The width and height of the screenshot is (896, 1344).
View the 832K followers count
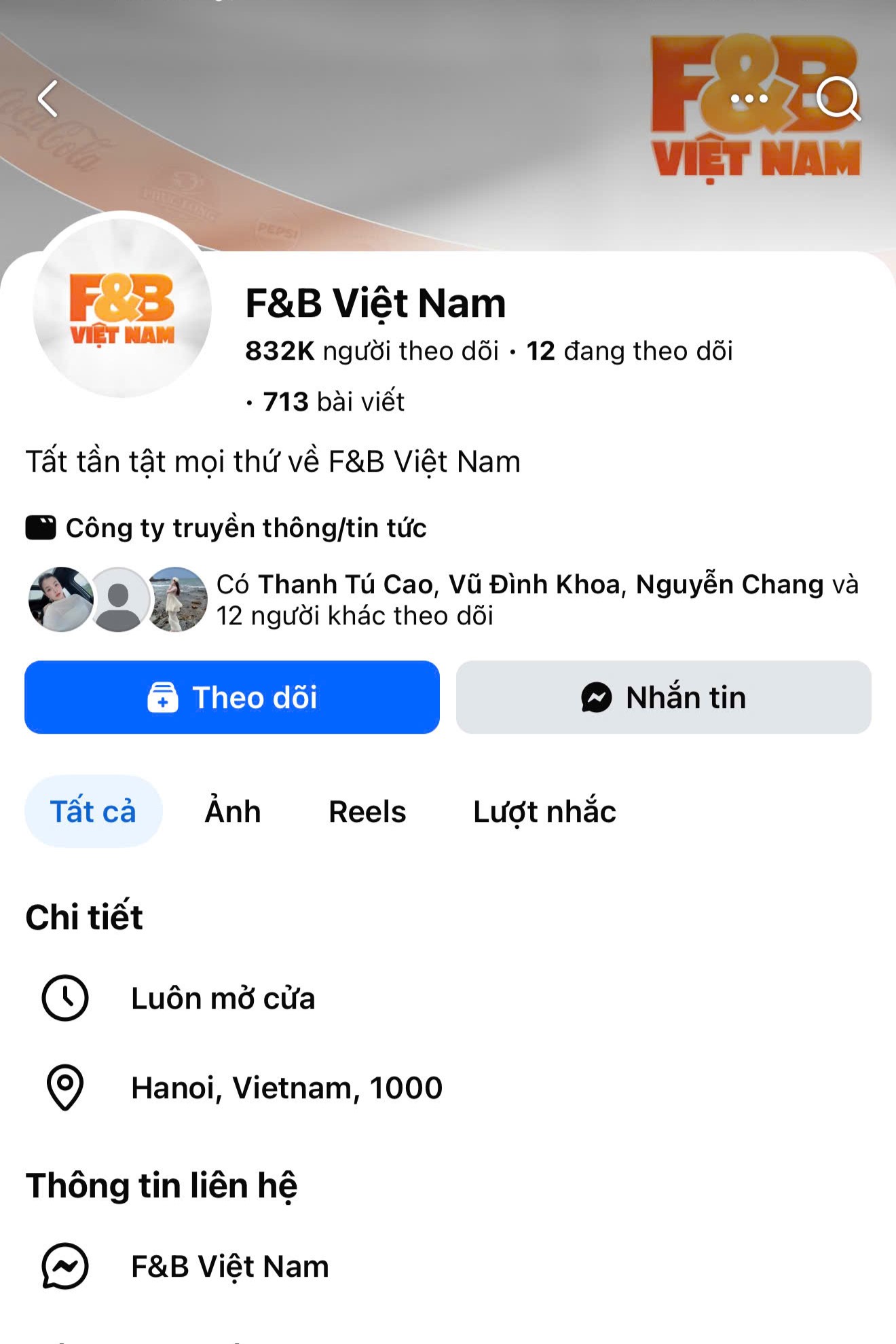[280, 351]
